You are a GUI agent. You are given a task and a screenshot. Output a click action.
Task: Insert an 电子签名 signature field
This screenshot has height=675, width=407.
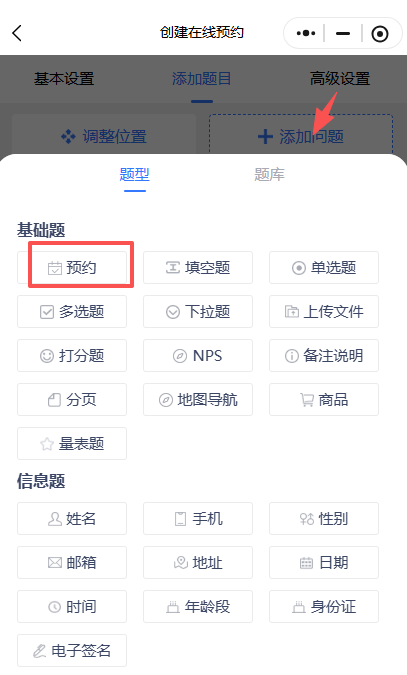tap(72, 650)
